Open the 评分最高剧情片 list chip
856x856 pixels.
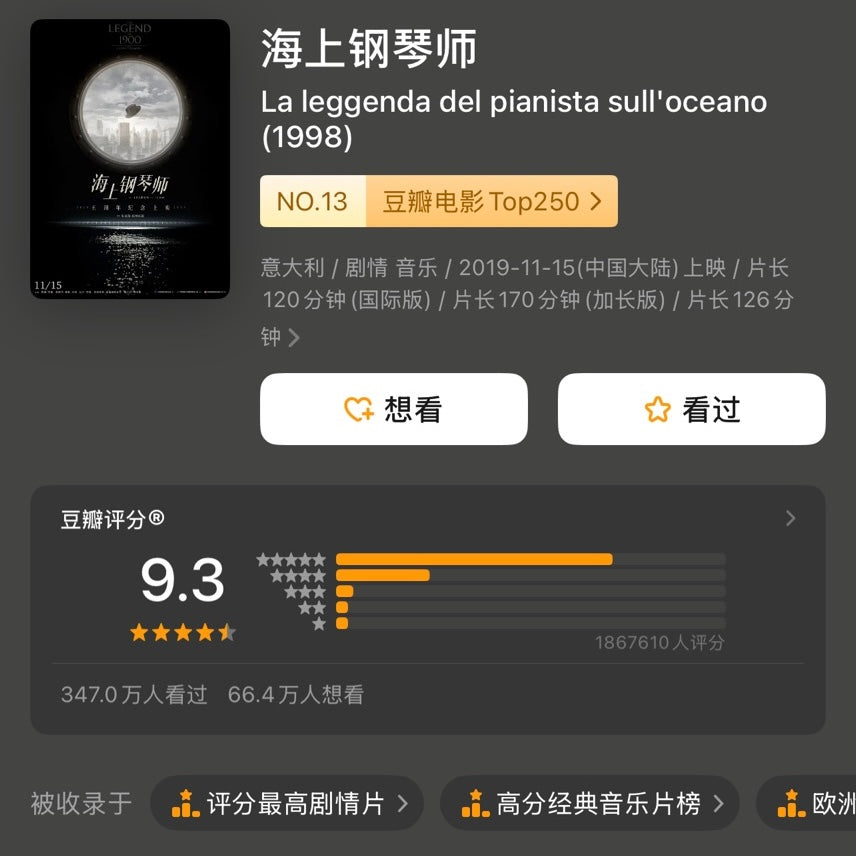(x=287, y=803)
